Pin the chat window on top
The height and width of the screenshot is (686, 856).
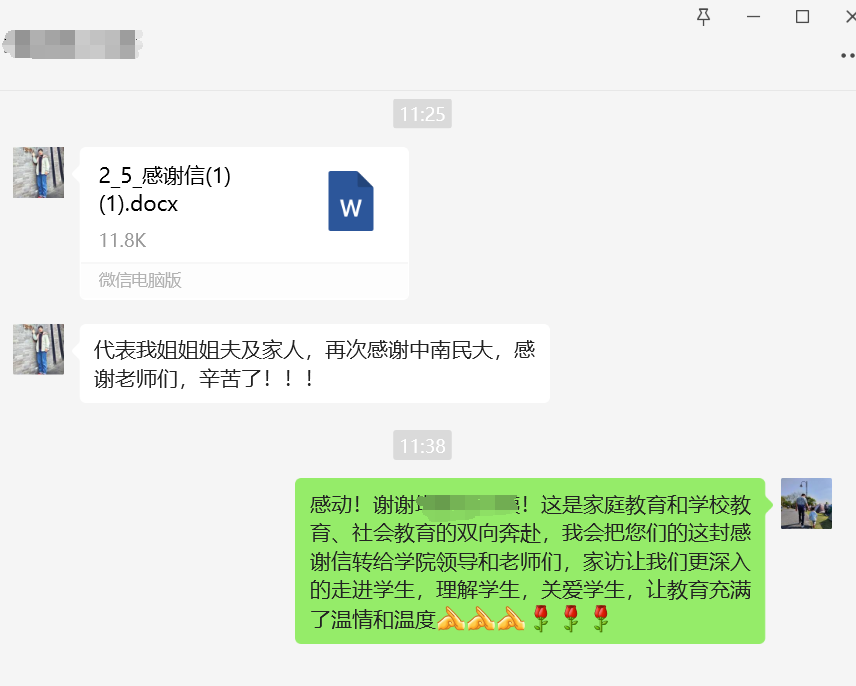pyautogui.click(x=704, y=16)
